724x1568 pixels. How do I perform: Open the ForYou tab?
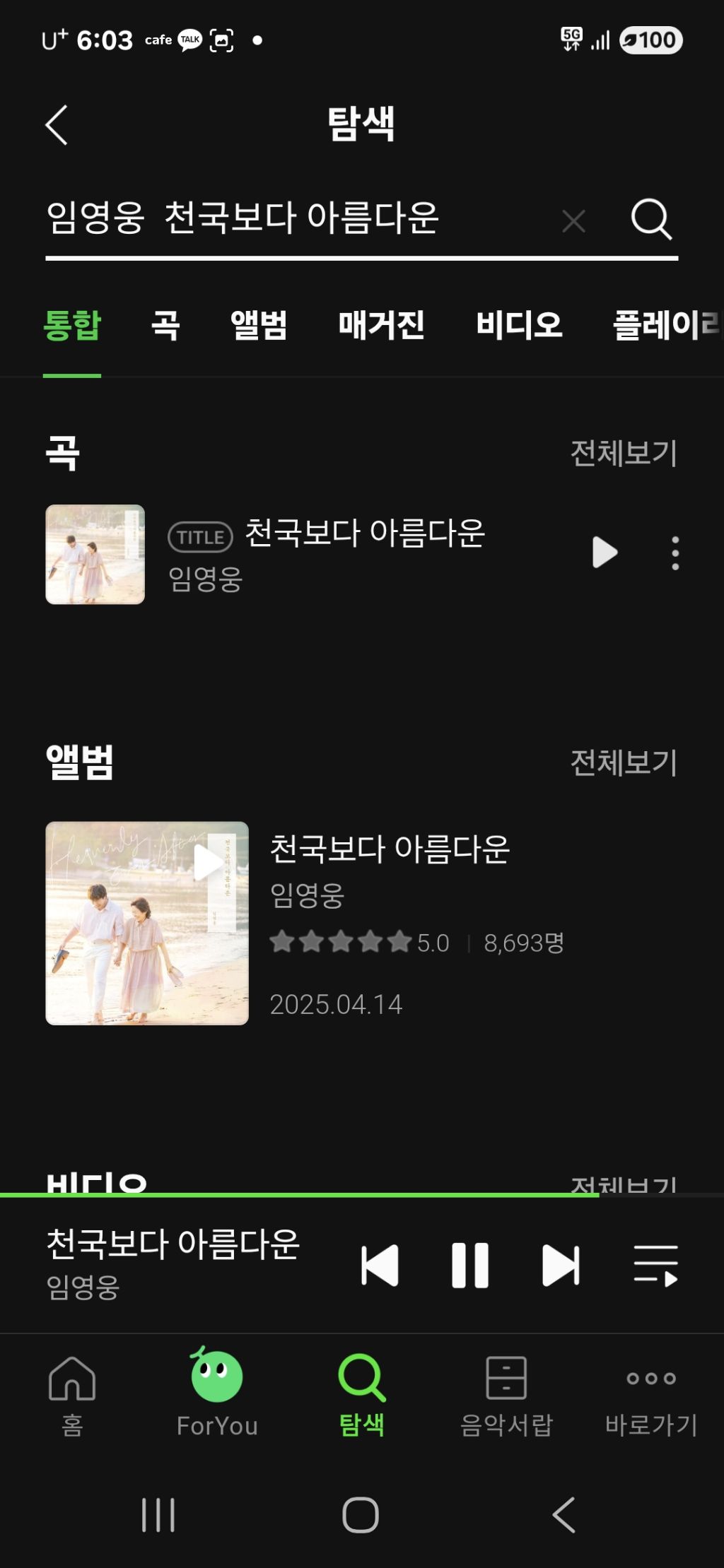[x=217, y=1393]
